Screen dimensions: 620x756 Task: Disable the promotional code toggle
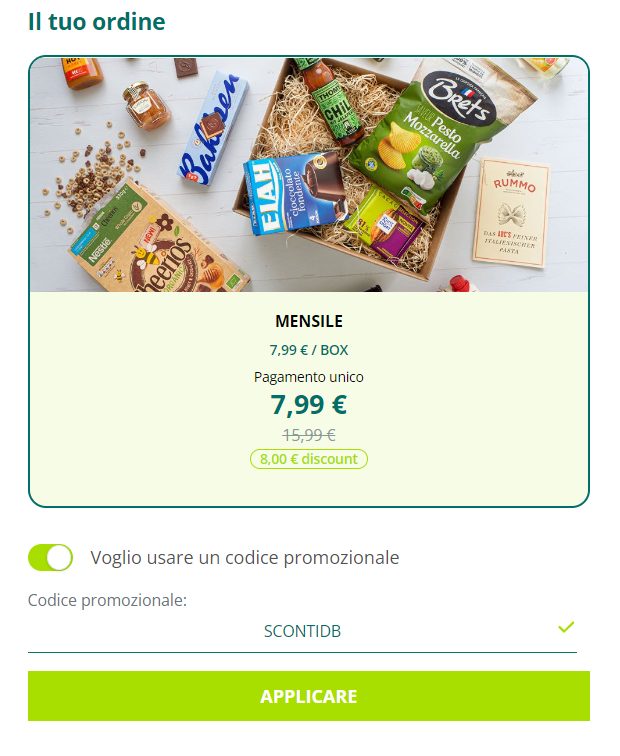click(50, 557)
